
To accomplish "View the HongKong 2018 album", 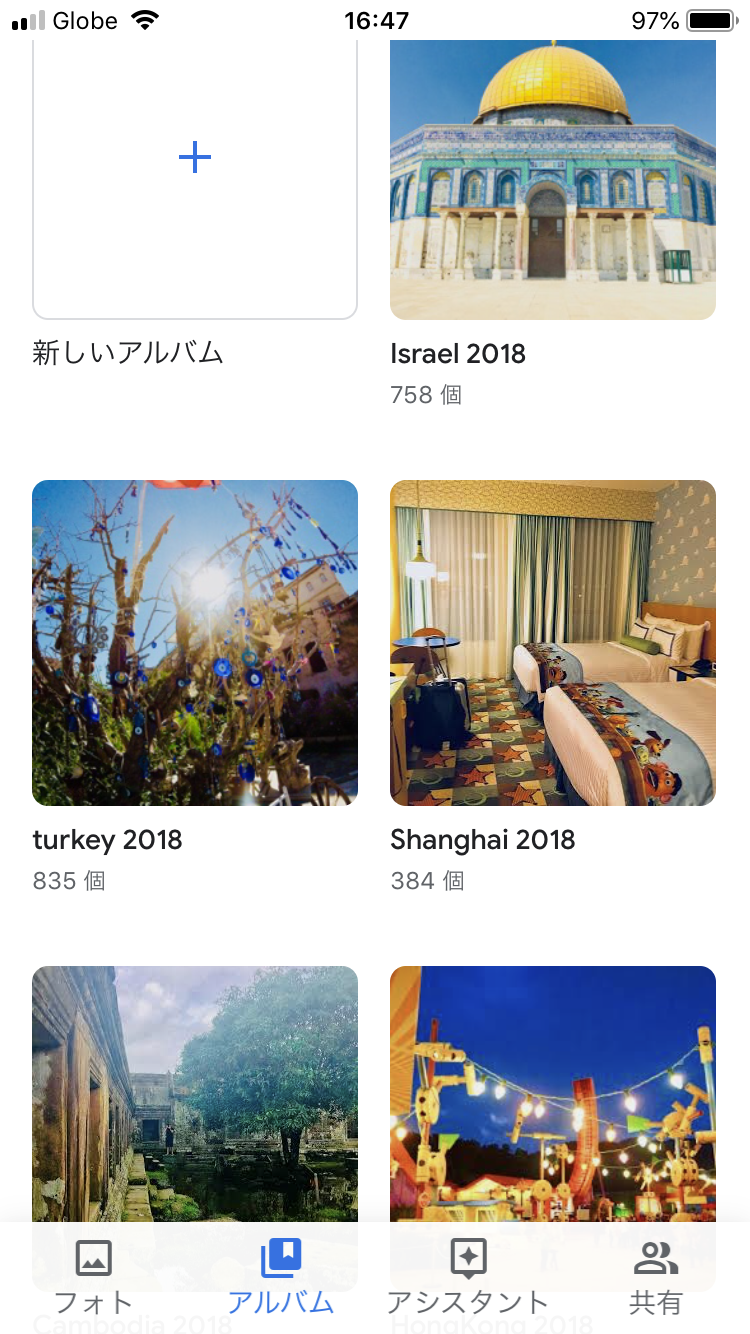I will tap(552, 1090).
